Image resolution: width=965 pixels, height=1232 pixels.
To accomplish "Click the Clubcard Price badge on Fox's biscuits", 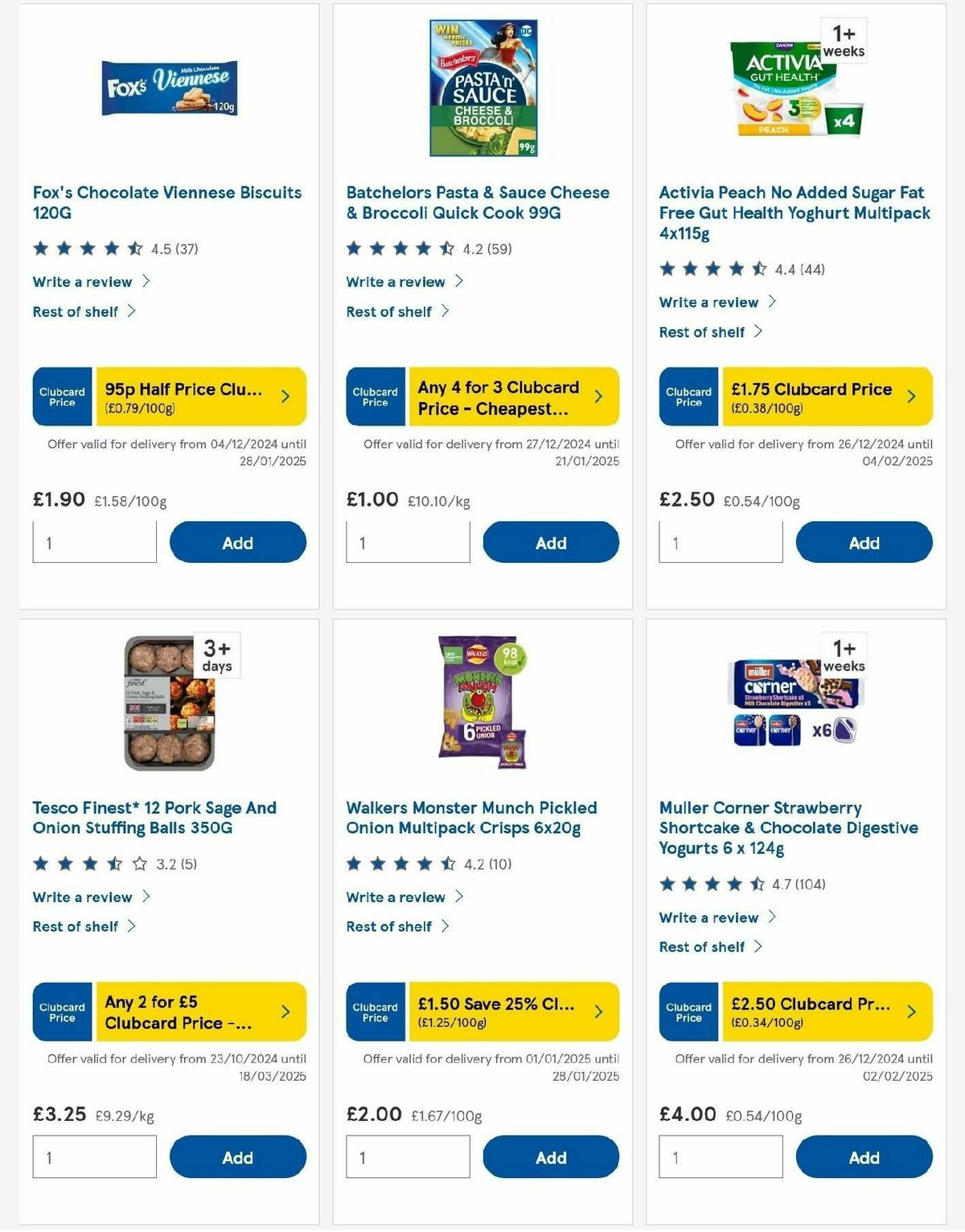I will point(62,396).
